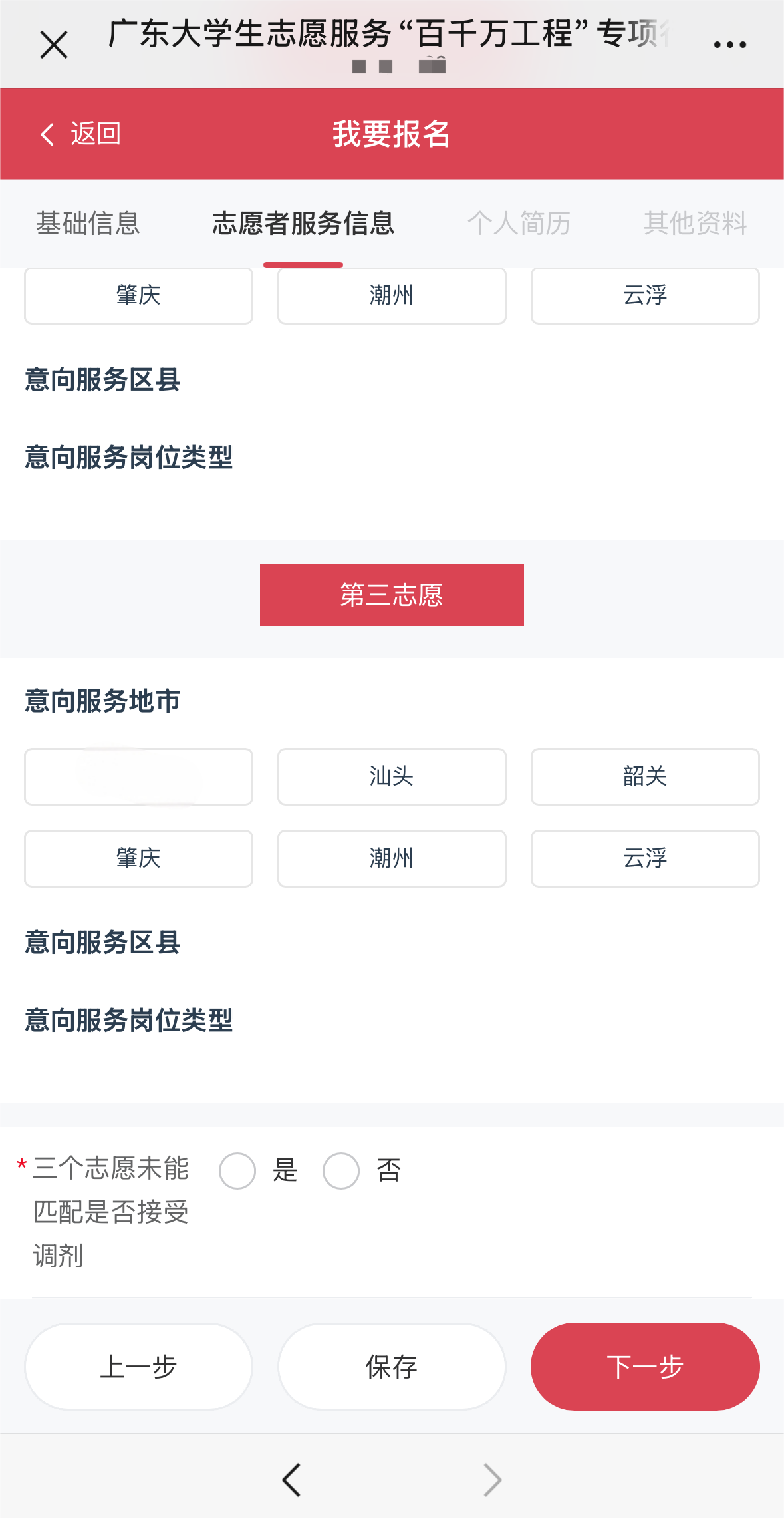Select 云浮 under the 第三志愿 section

(x=645, y=858)
